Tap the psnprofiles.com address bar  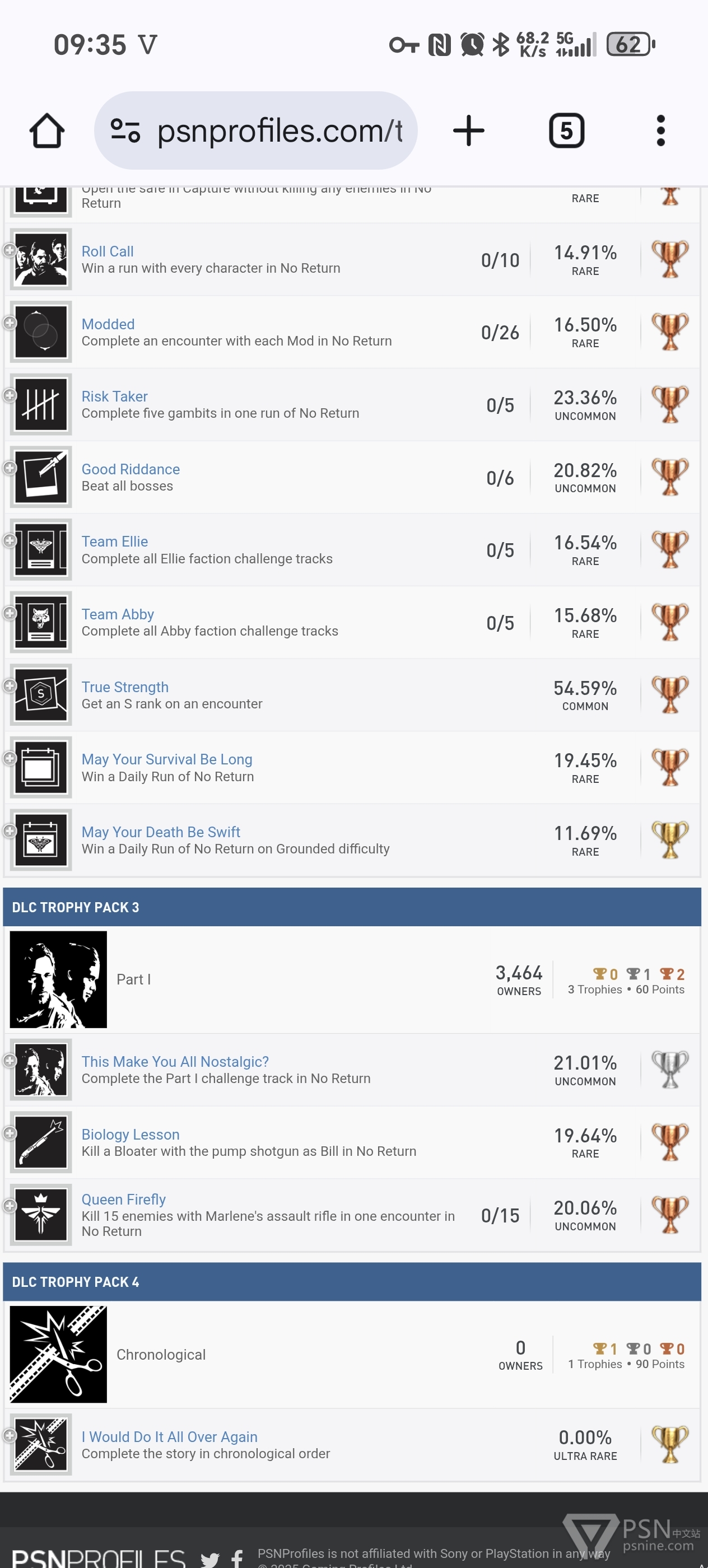(255, 131)
